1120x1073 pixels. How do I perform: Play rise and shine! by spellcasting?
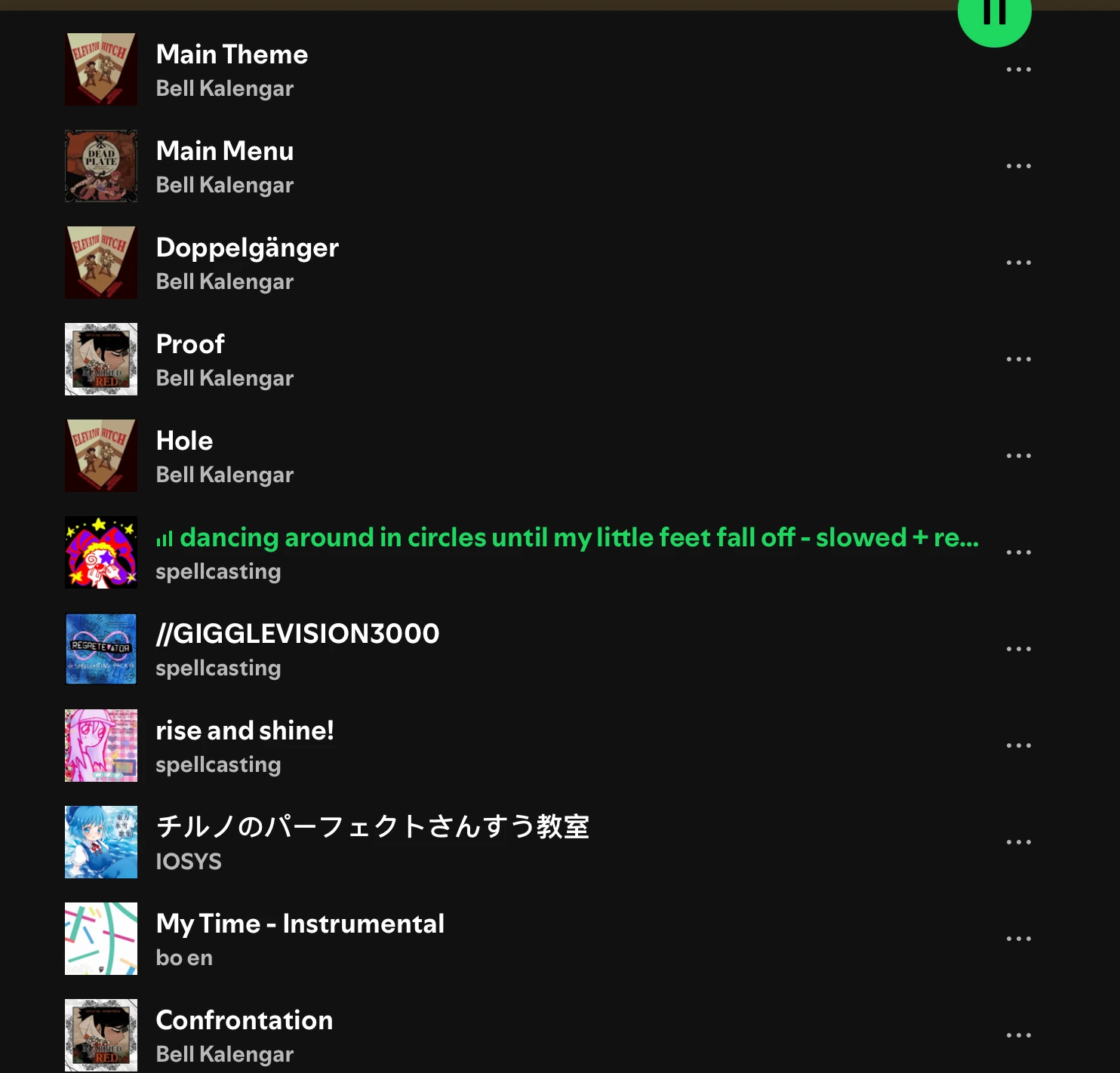pos(245,730)
